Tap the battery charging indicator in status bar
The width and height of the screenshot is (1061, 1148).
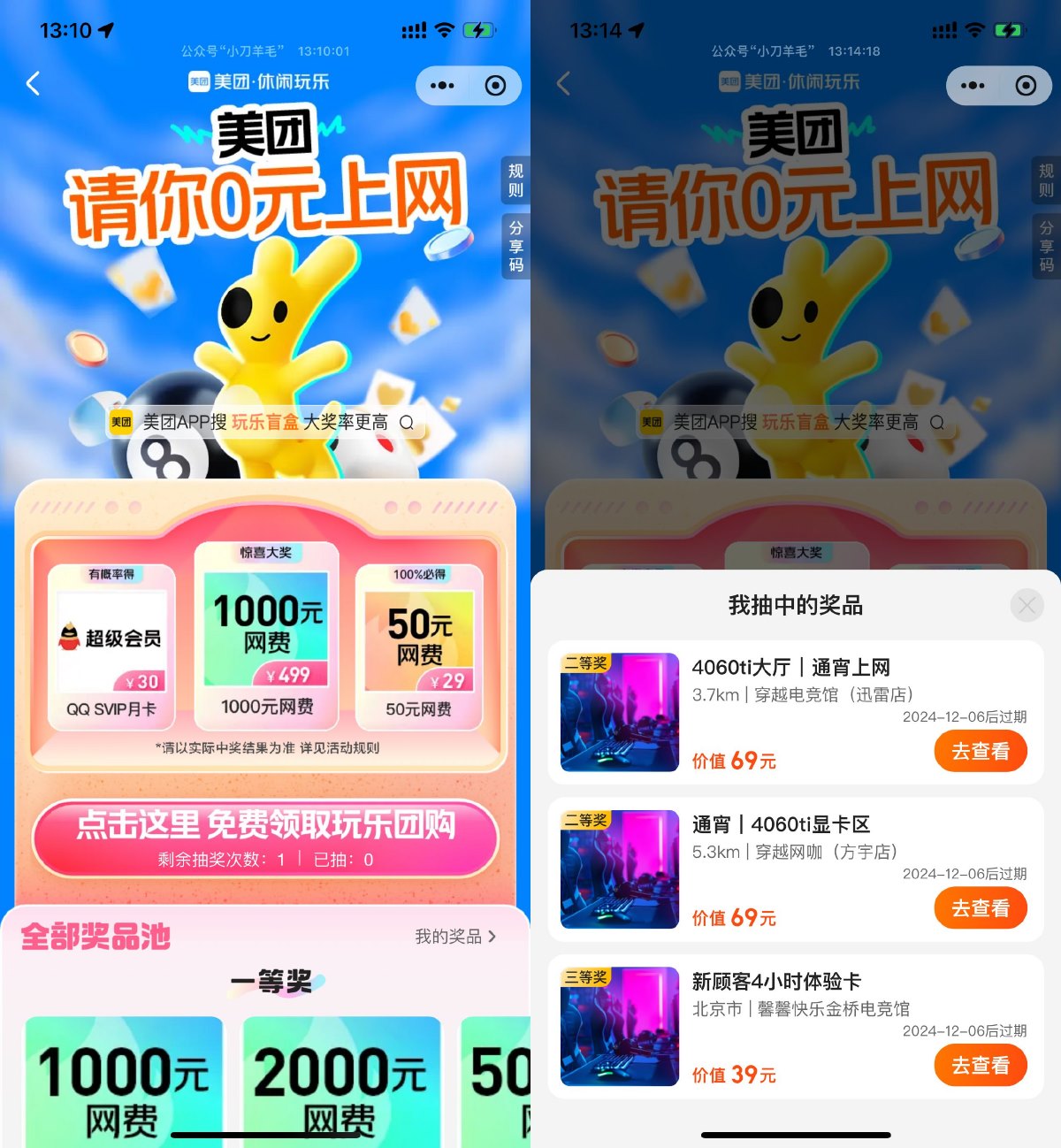click(x=478, y=29)
